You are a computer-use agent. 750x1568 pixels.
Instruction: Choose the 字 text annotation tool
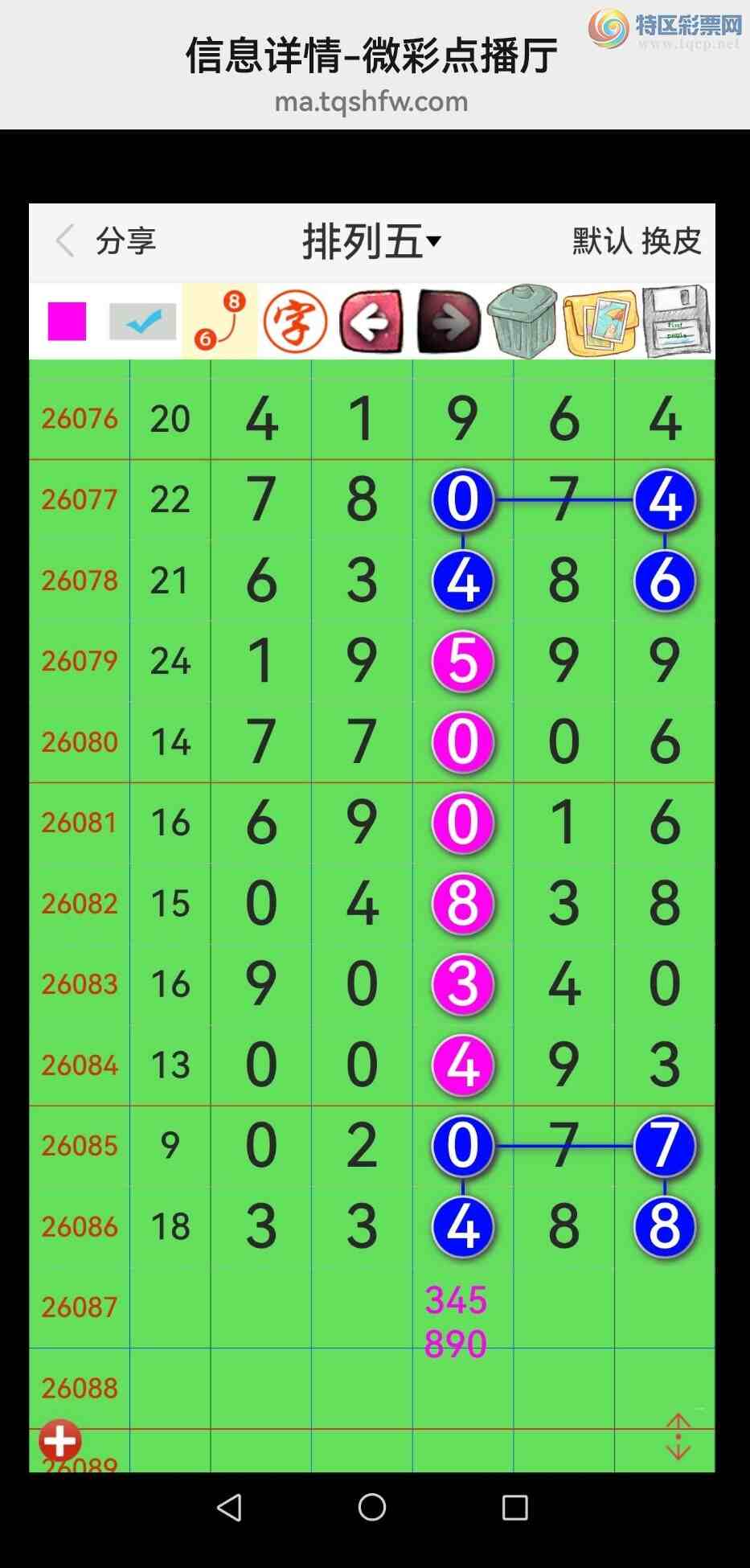pos(295,322)
